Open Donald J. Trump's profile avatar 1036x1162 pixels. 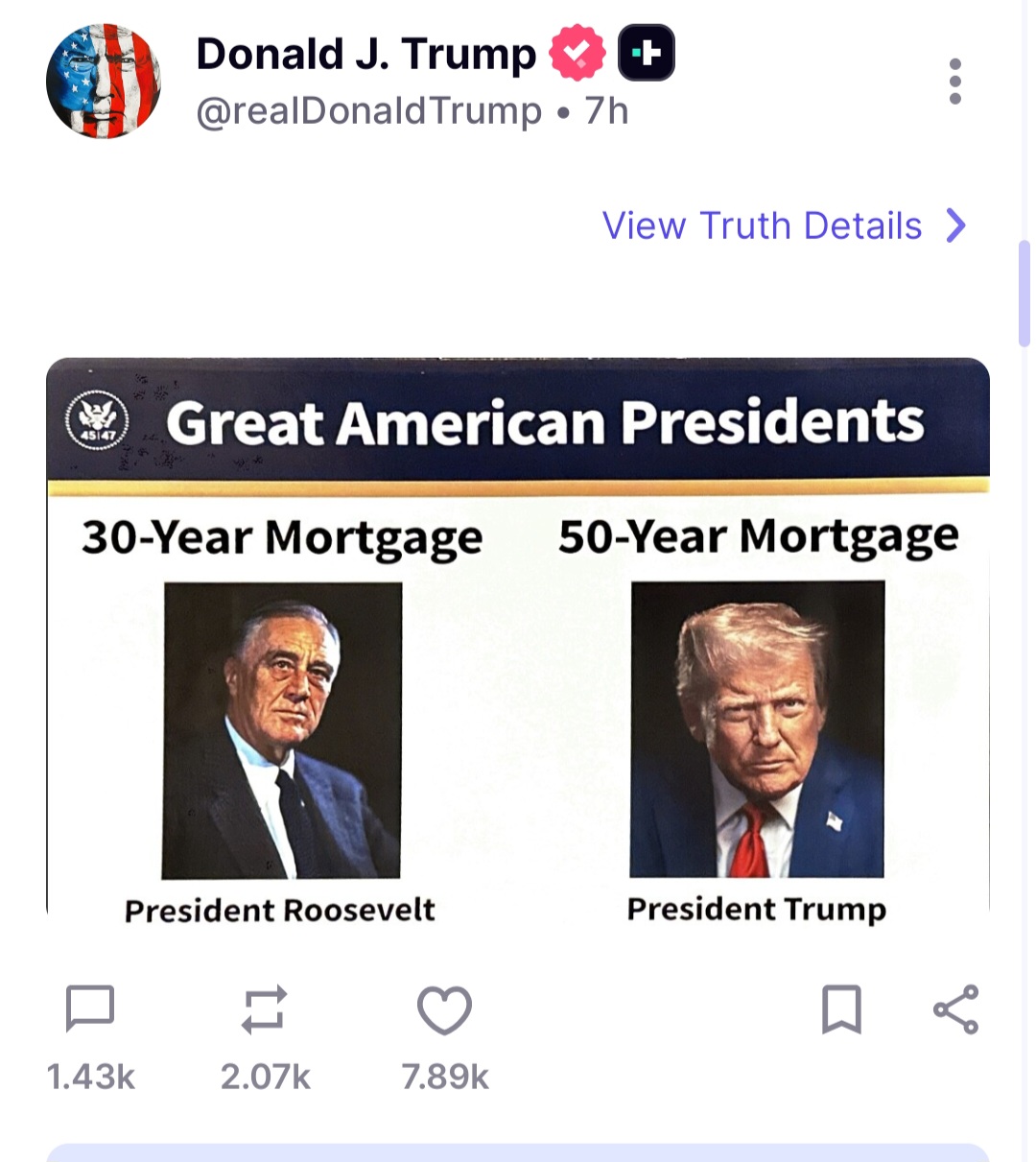pyautogui.click(x=104, y=82)
